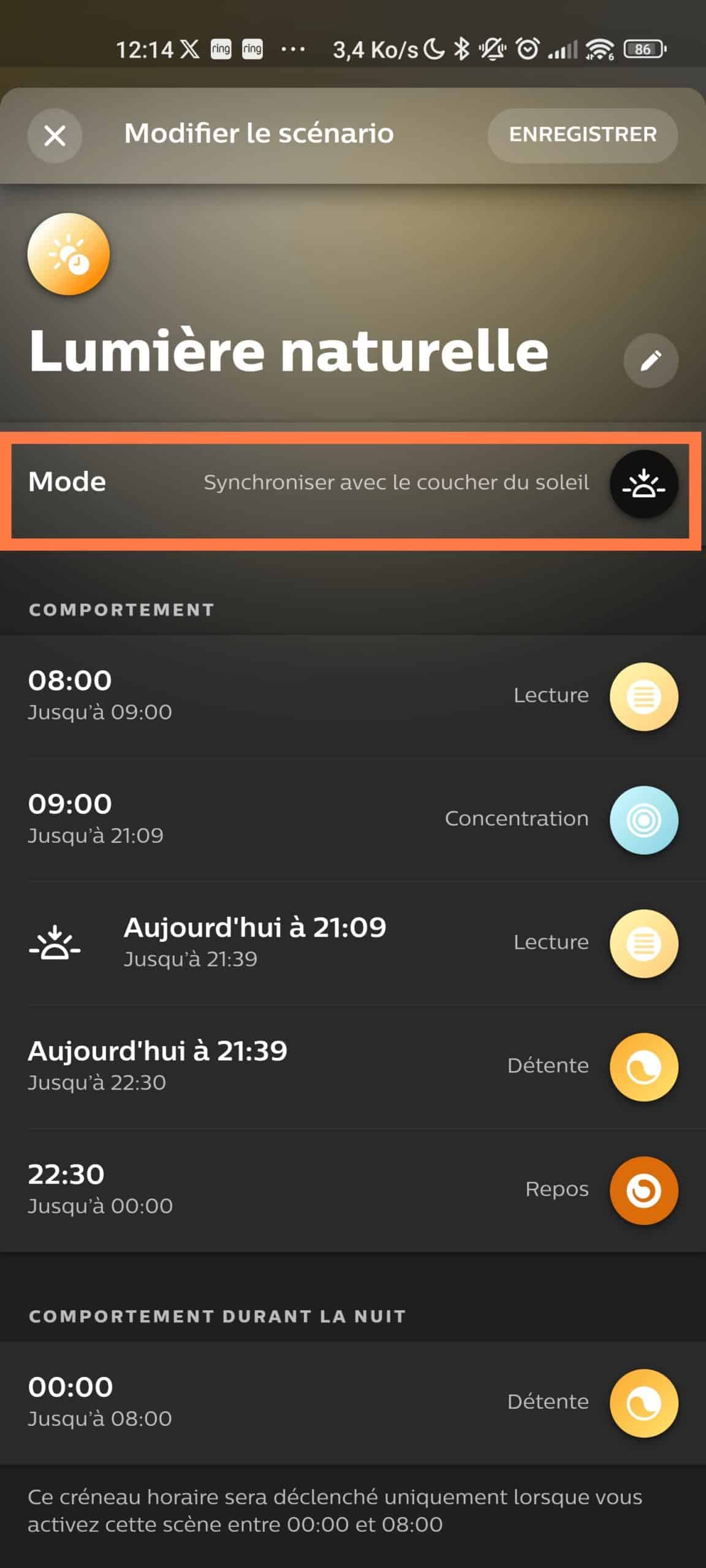Edit the 22:30 Repos time slot
This screenshot has height=1568, width=706.
tap(353, 1190)
